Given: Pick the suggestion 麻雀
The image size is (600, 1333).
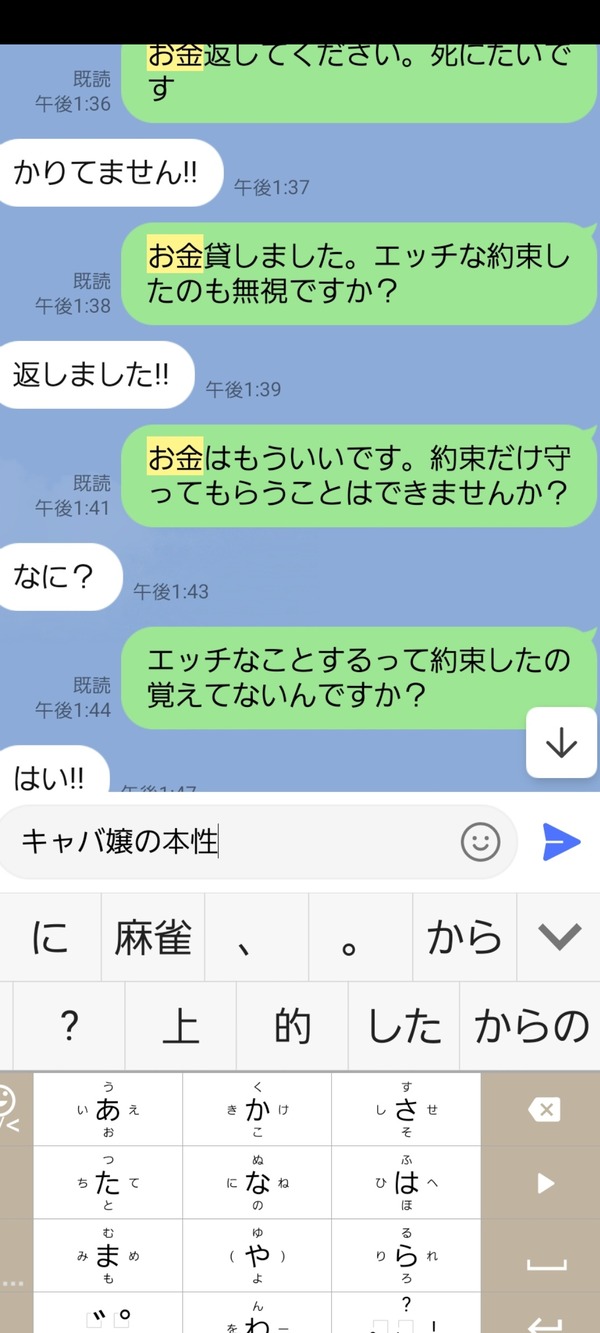Looking at the screenshot, I should point(152,938).
